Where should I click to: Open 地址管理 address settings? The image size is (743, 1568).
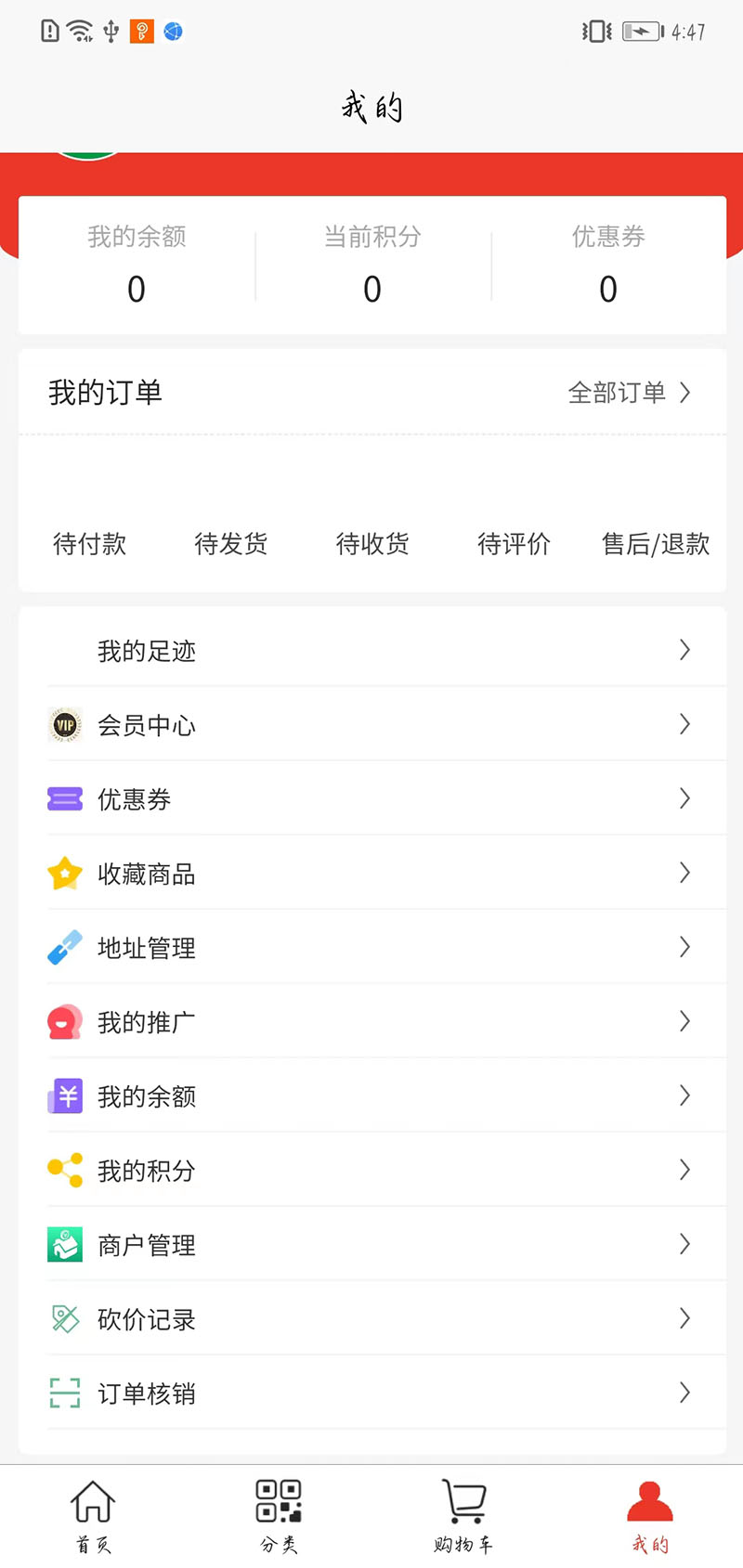click(x=371, y=948)
